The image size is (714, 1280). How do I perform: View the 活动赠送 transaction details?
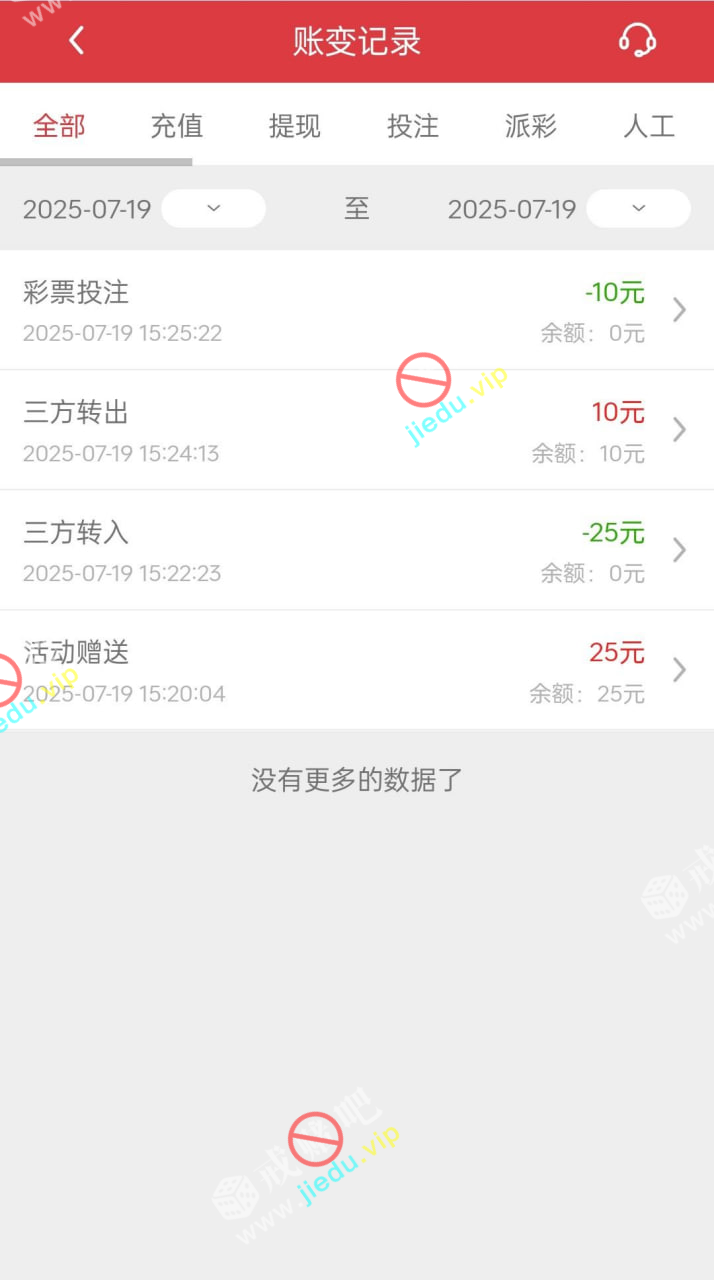(356, 670)
